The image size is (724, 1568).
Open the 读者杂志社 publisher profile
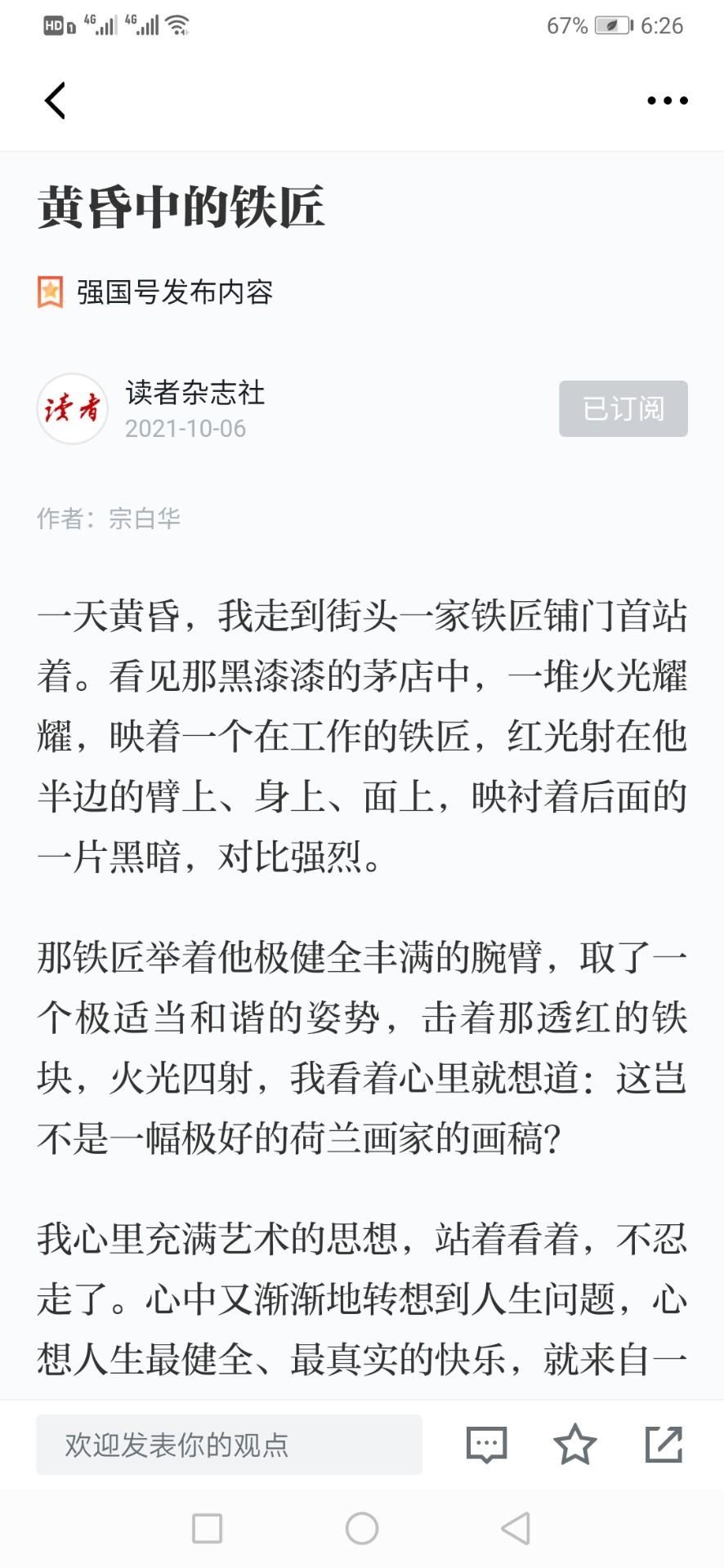(x=194, y=393)
